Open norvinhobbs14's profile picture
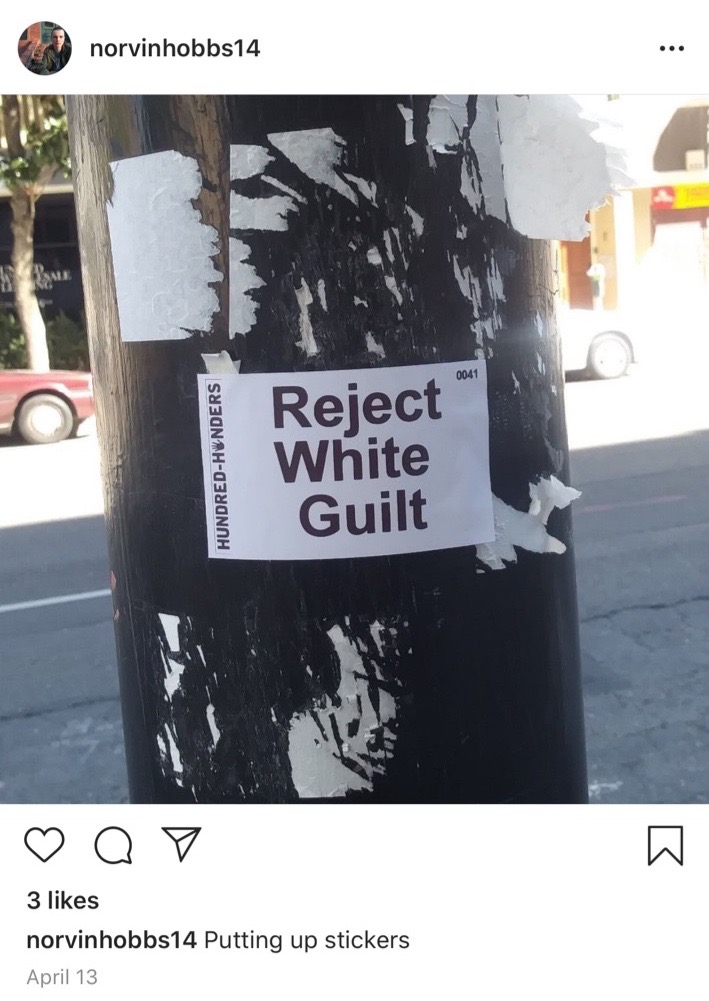This screenshot has width=709, height=1001. coord(45,48)
